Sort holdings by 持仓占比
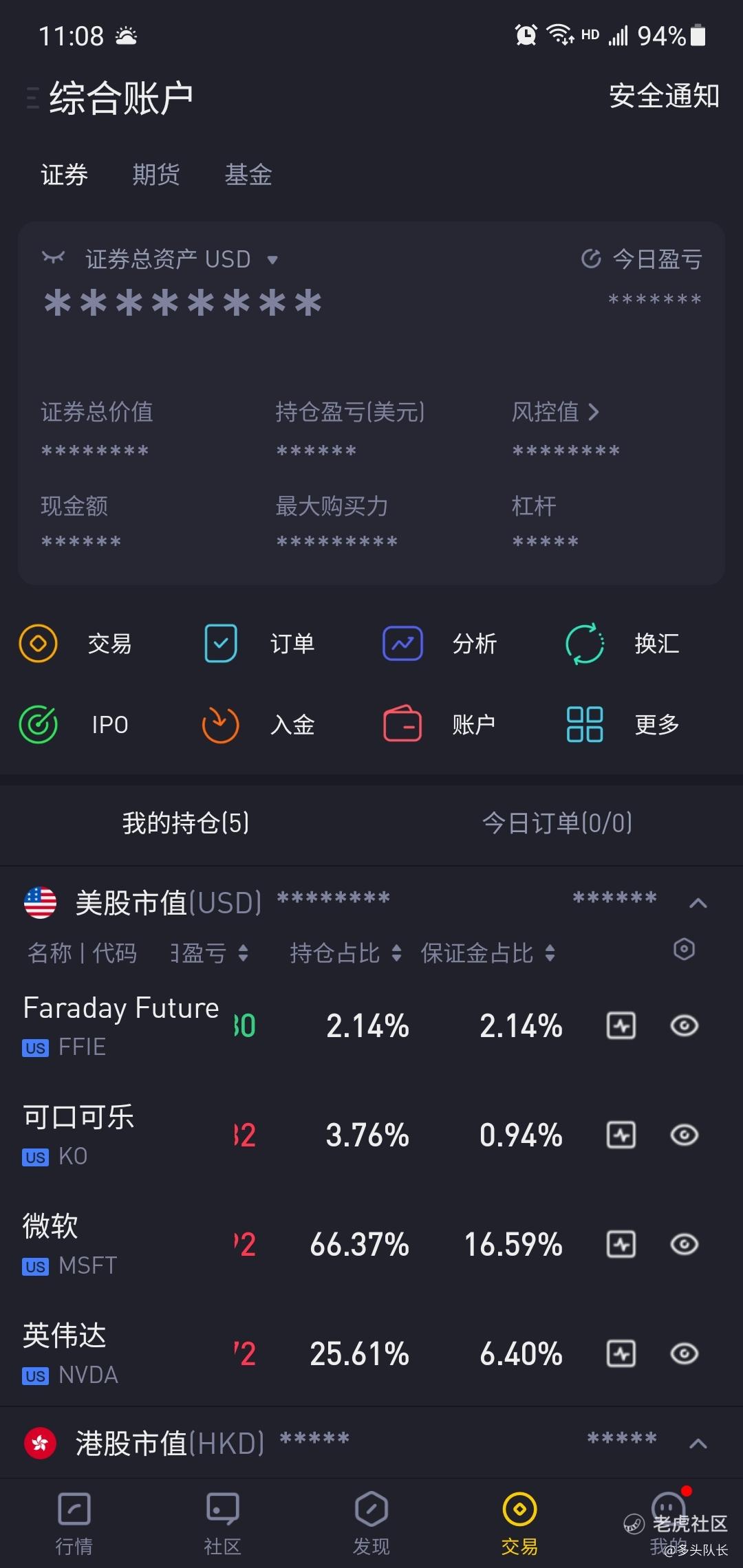The image size is (743, 1568). 345,953
